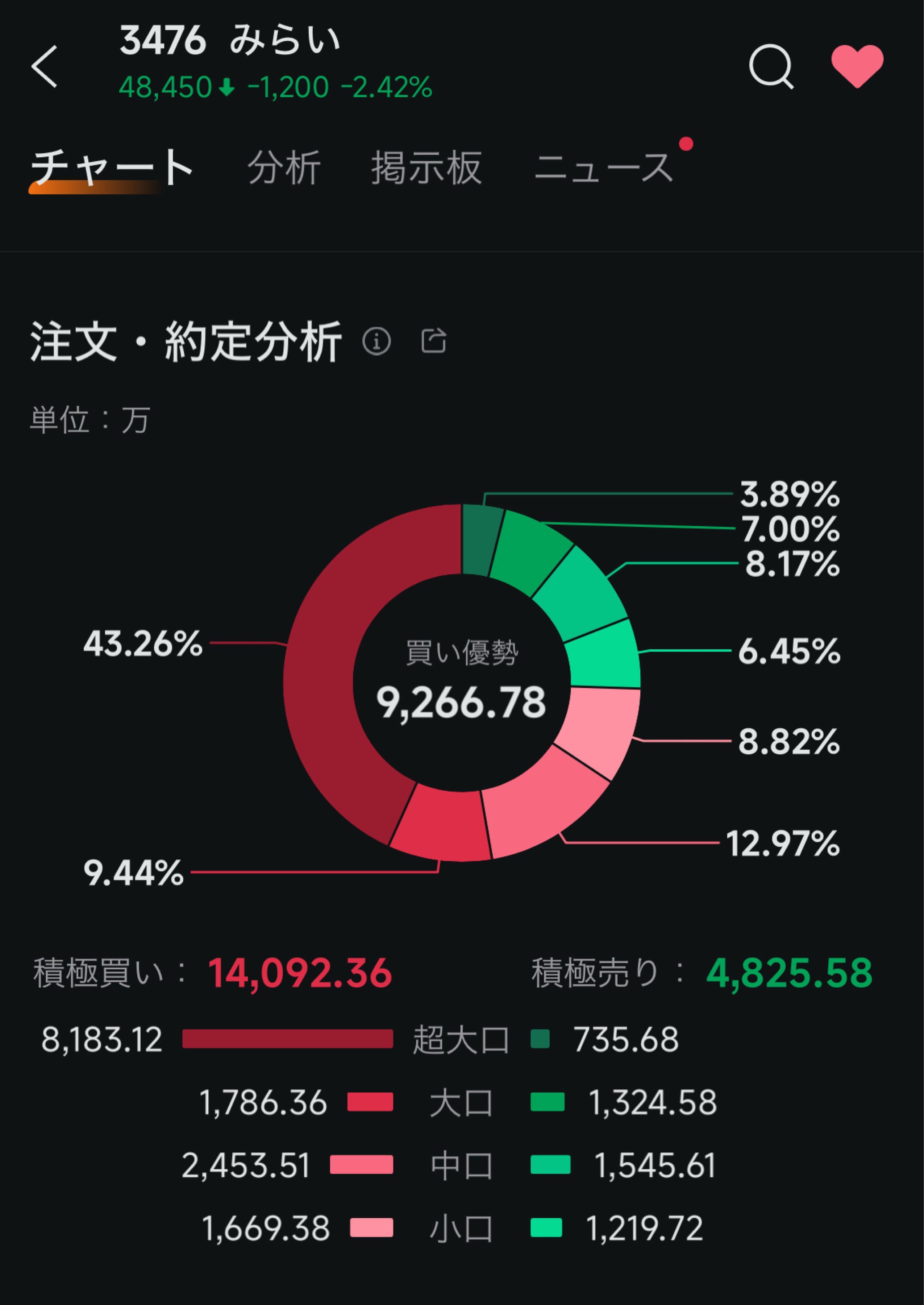Image resolution: width=924 pixels, height=1305 pixels.
Task: Switch to the チャート tab
Action: click(x=112, y=168)
